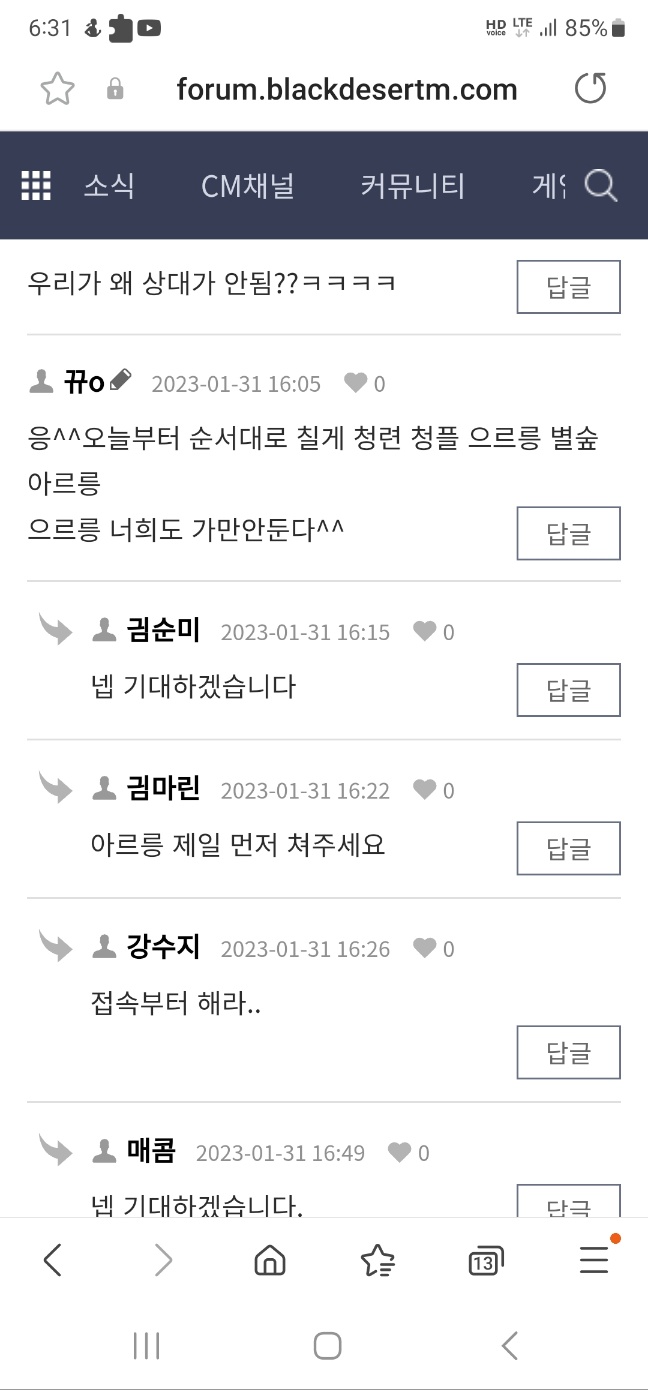This screenshot has width=648, height=1390.
Task: Go to the browser home page
Action: [269, 1261]
